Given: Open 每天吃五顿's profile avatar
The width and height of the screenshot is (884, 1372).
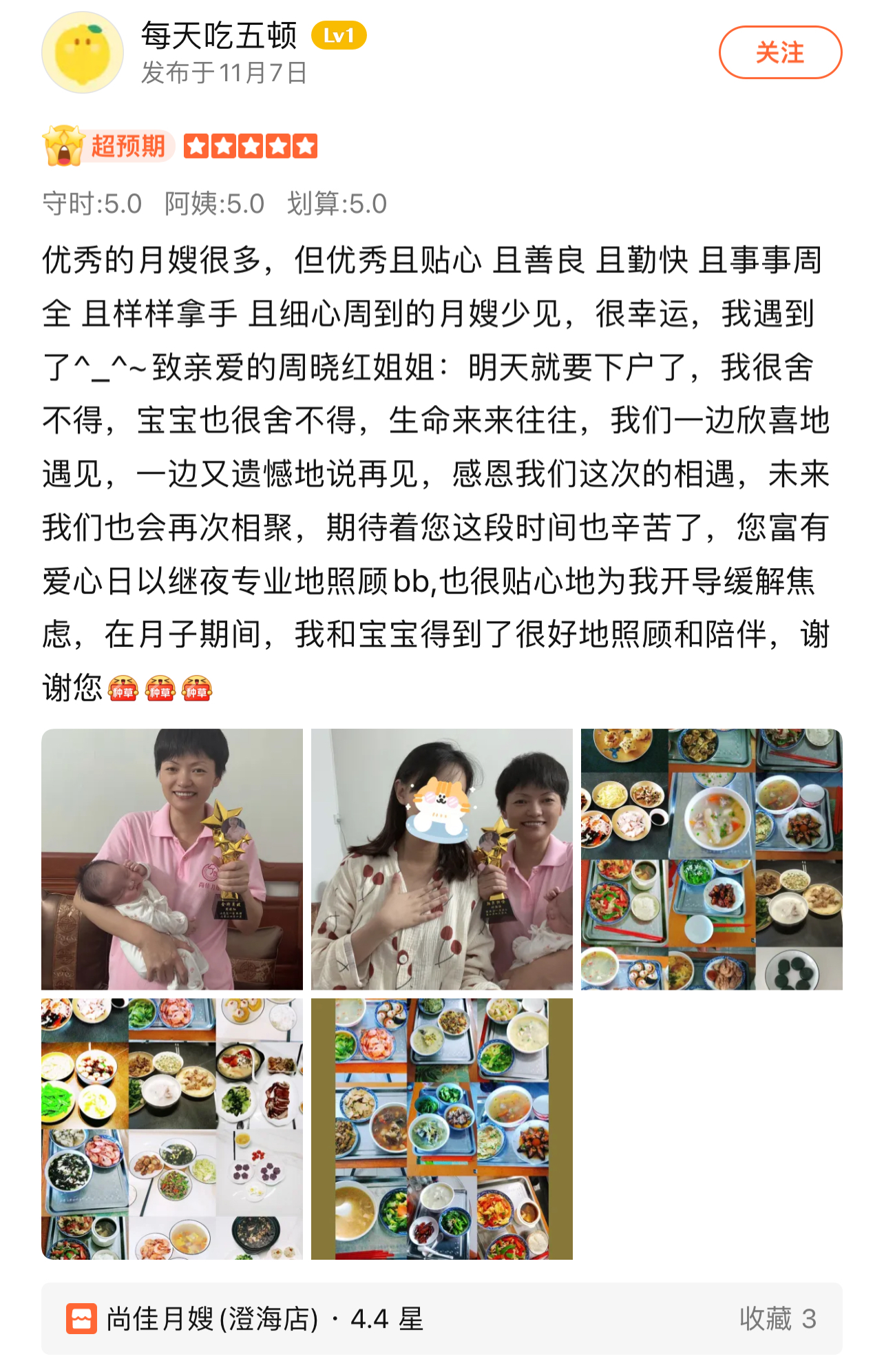Looking at the screenshot, I should 83,52.
